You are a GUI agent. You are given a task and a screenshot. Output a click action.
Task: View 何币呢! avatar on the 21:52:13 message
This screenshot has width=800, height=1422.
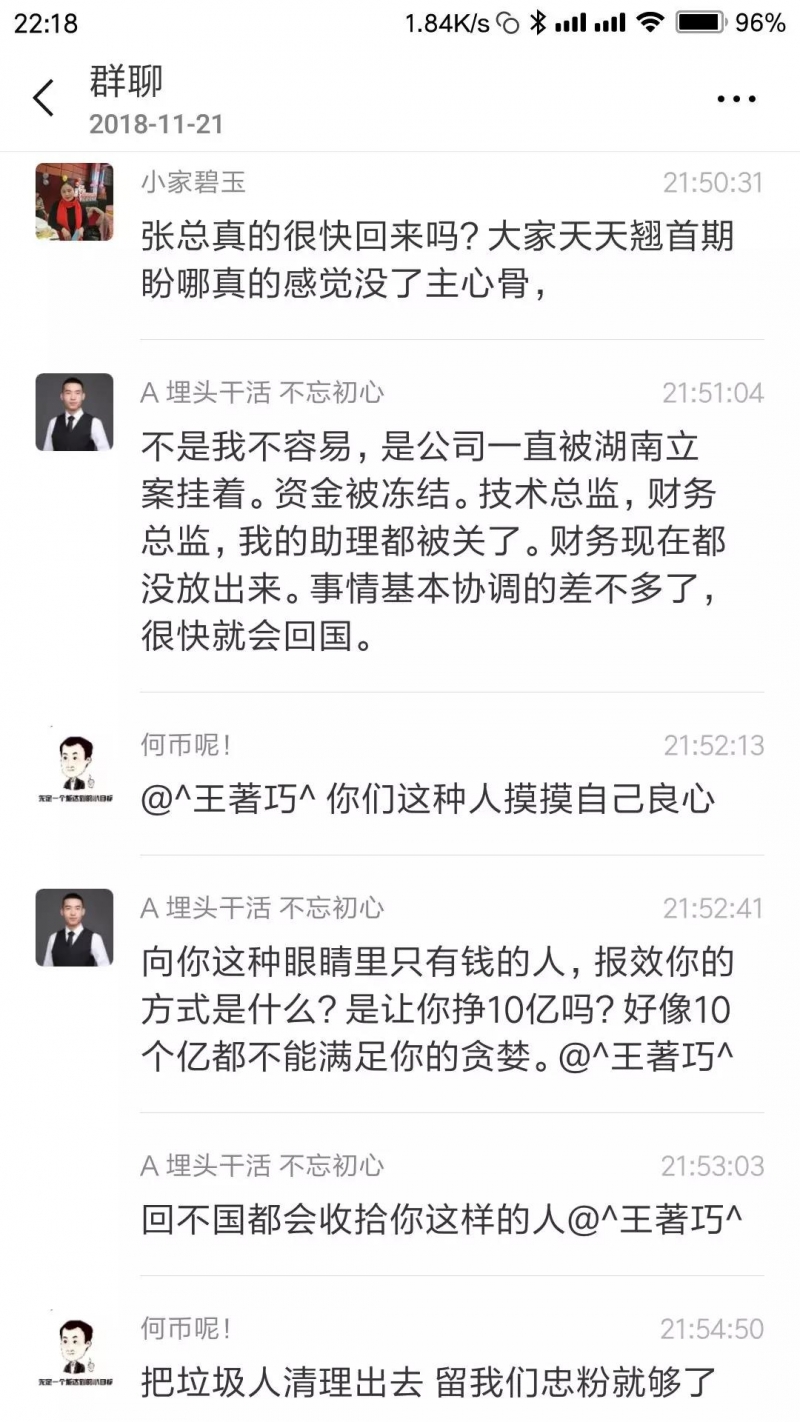coord(74,767)
